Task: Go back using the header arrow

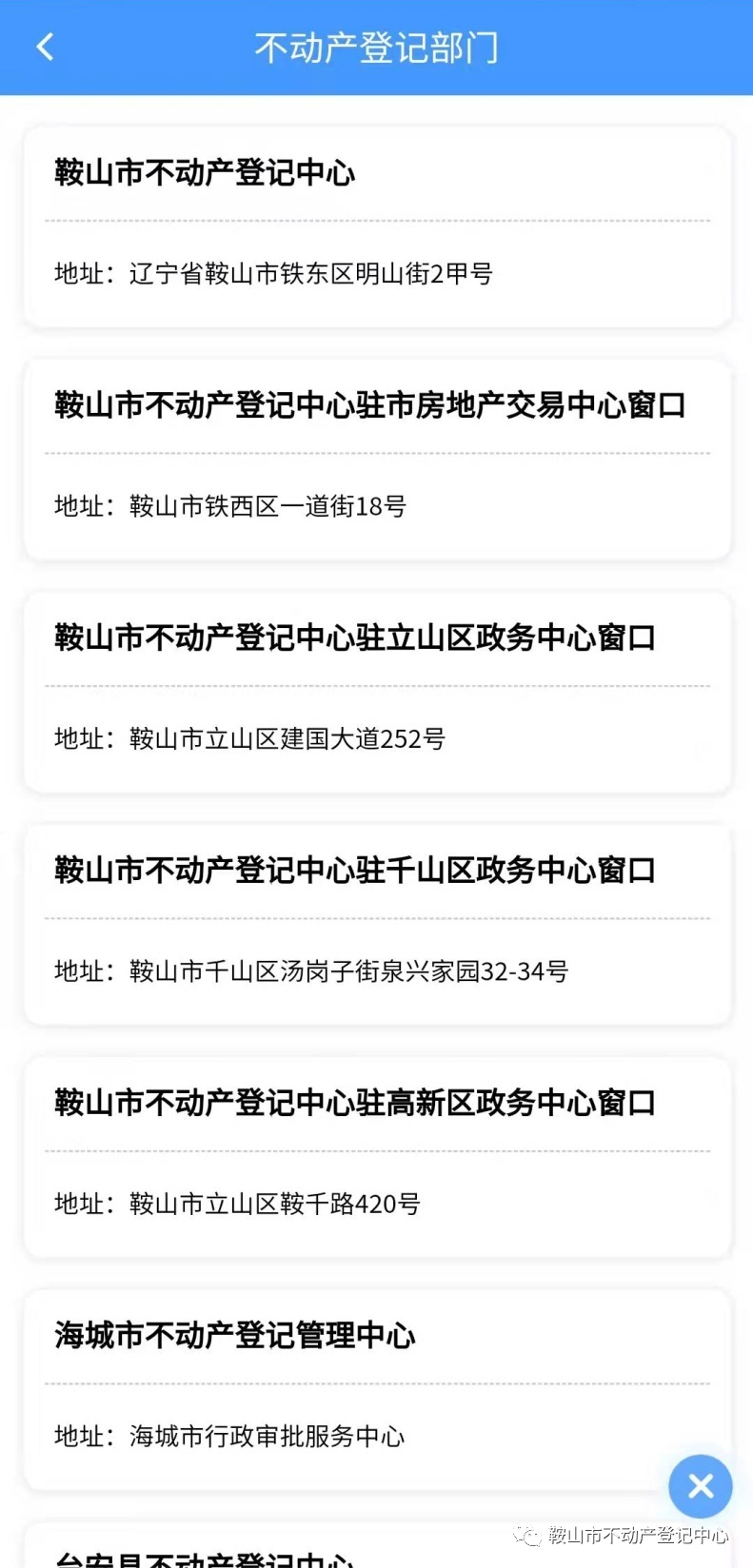Action: (x=45, y=47)
